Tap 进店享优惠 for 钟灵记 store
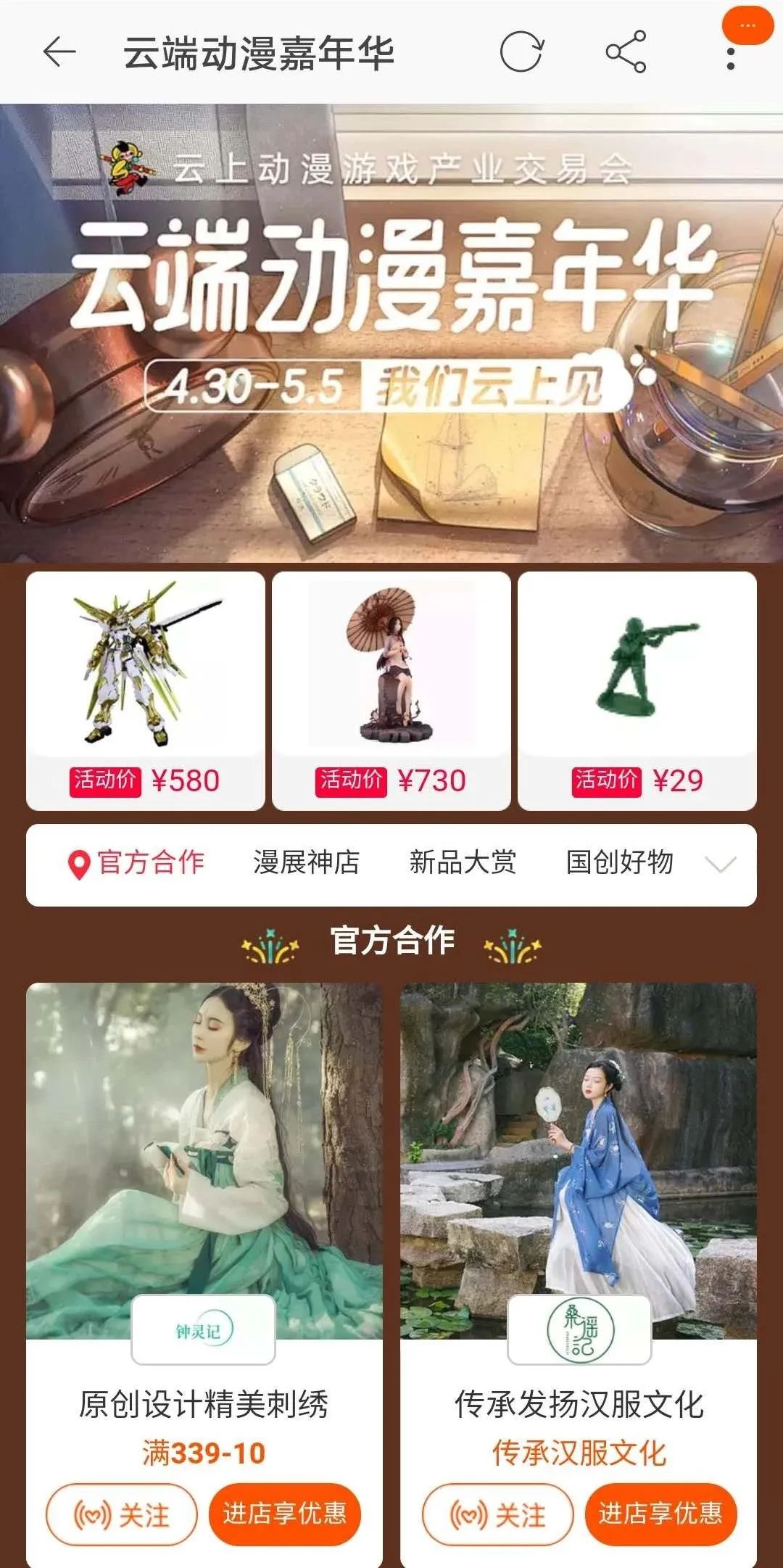783x1568 pixels. click(x=285, y=1514)
